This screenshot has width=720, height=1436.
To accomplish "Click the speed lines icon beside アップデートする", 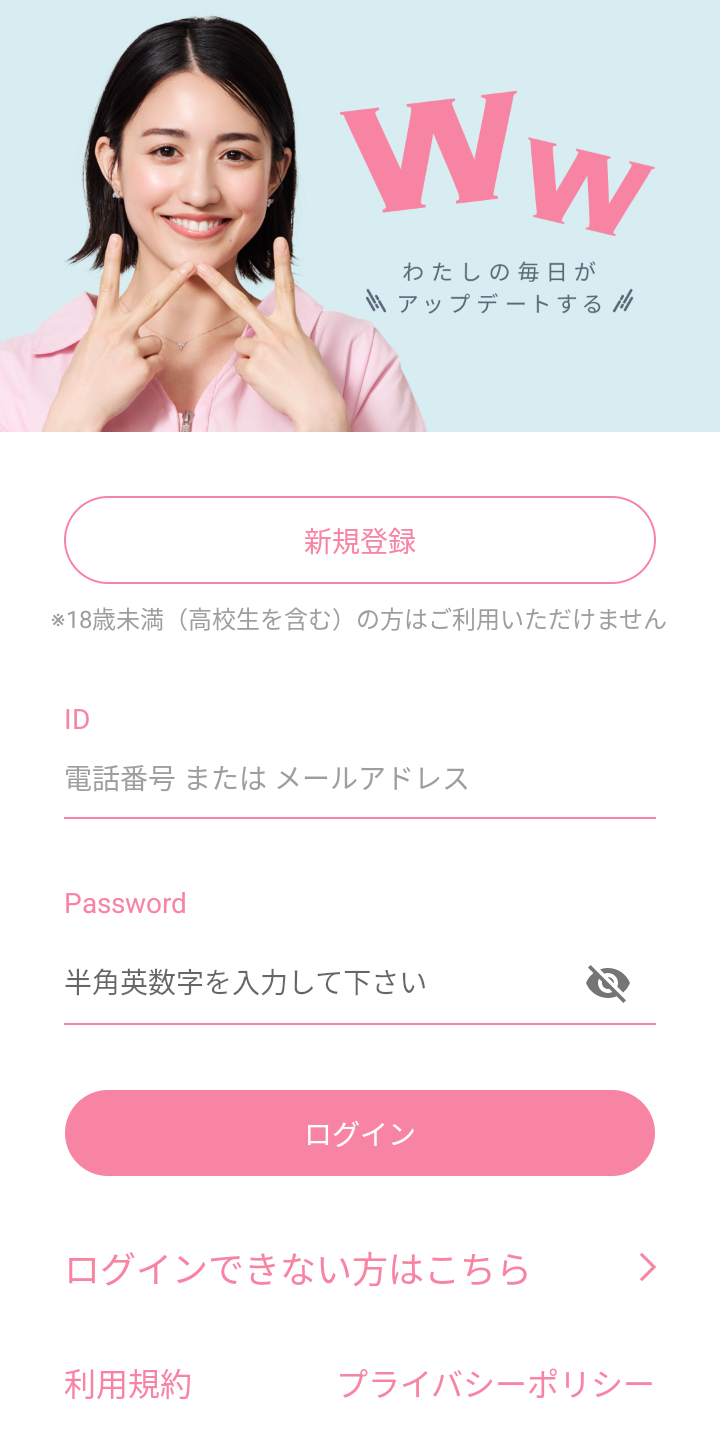I will point(375,301).
